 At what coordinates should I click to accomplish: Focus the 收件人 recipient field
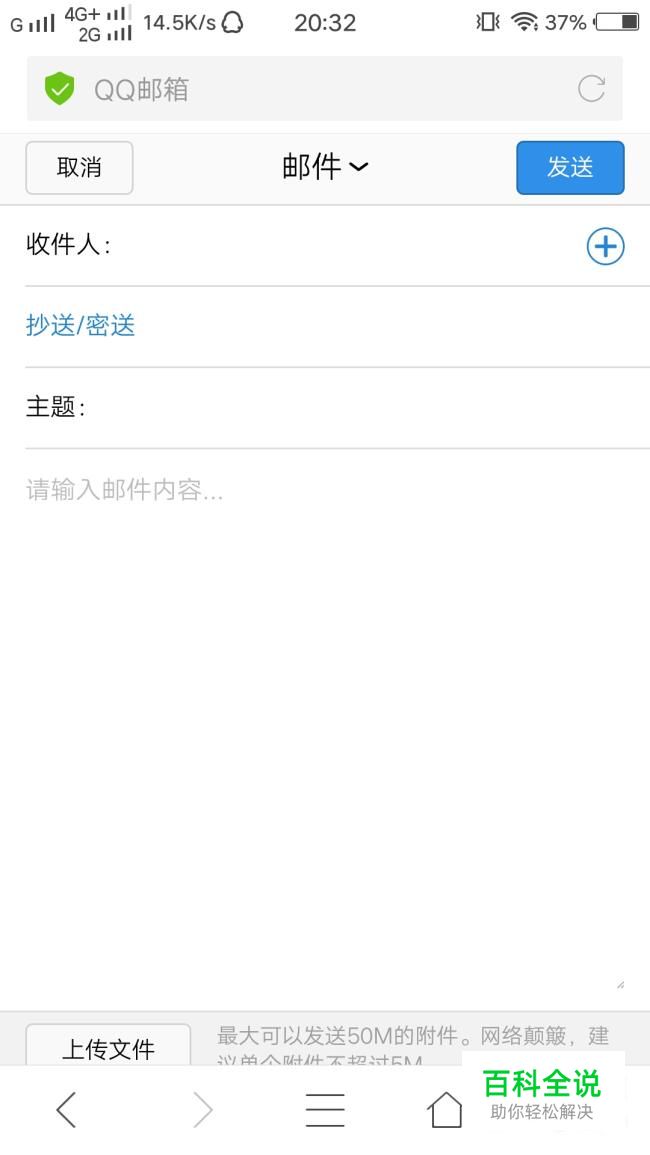click(x=340, y=246)
